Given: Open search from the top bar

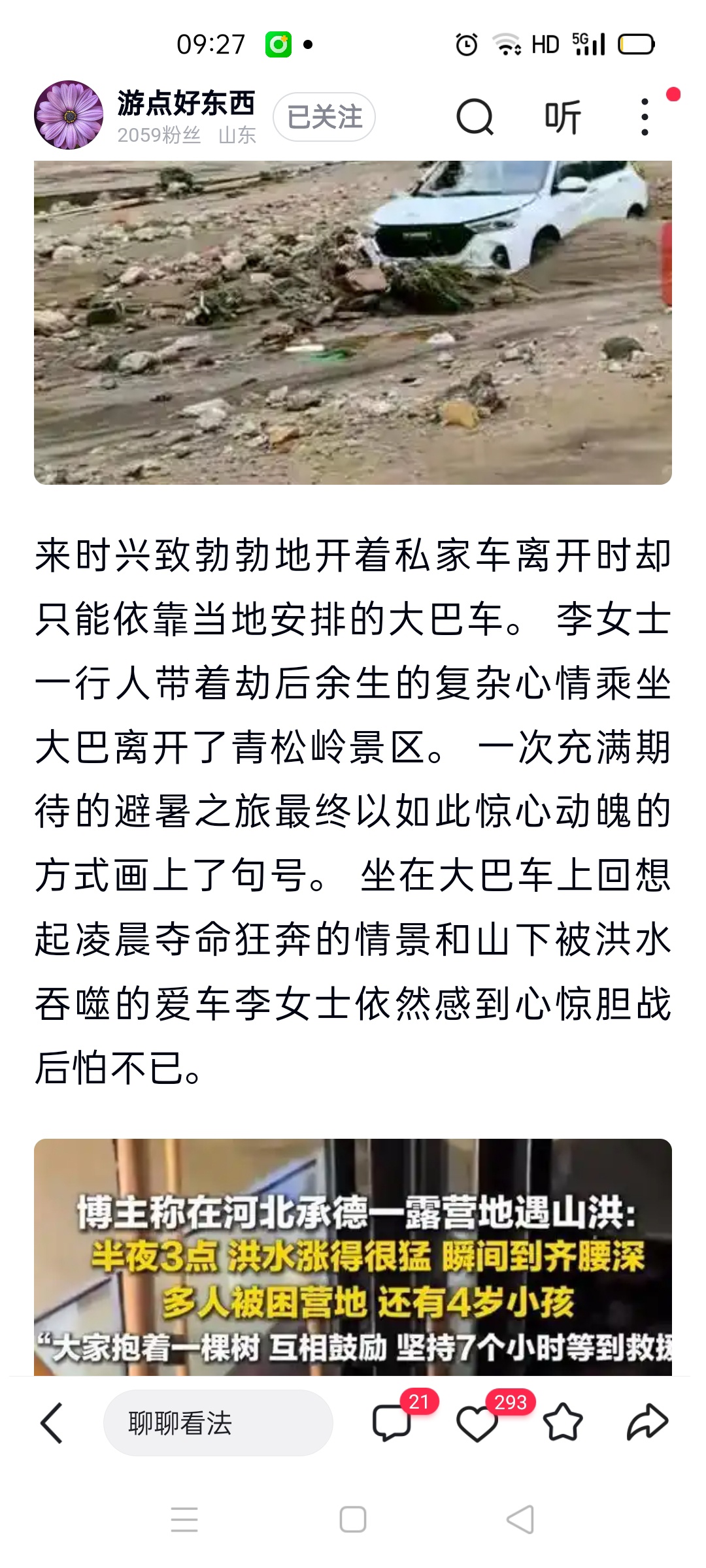Looking at the screenshot, I should click(x=475, y=117).
